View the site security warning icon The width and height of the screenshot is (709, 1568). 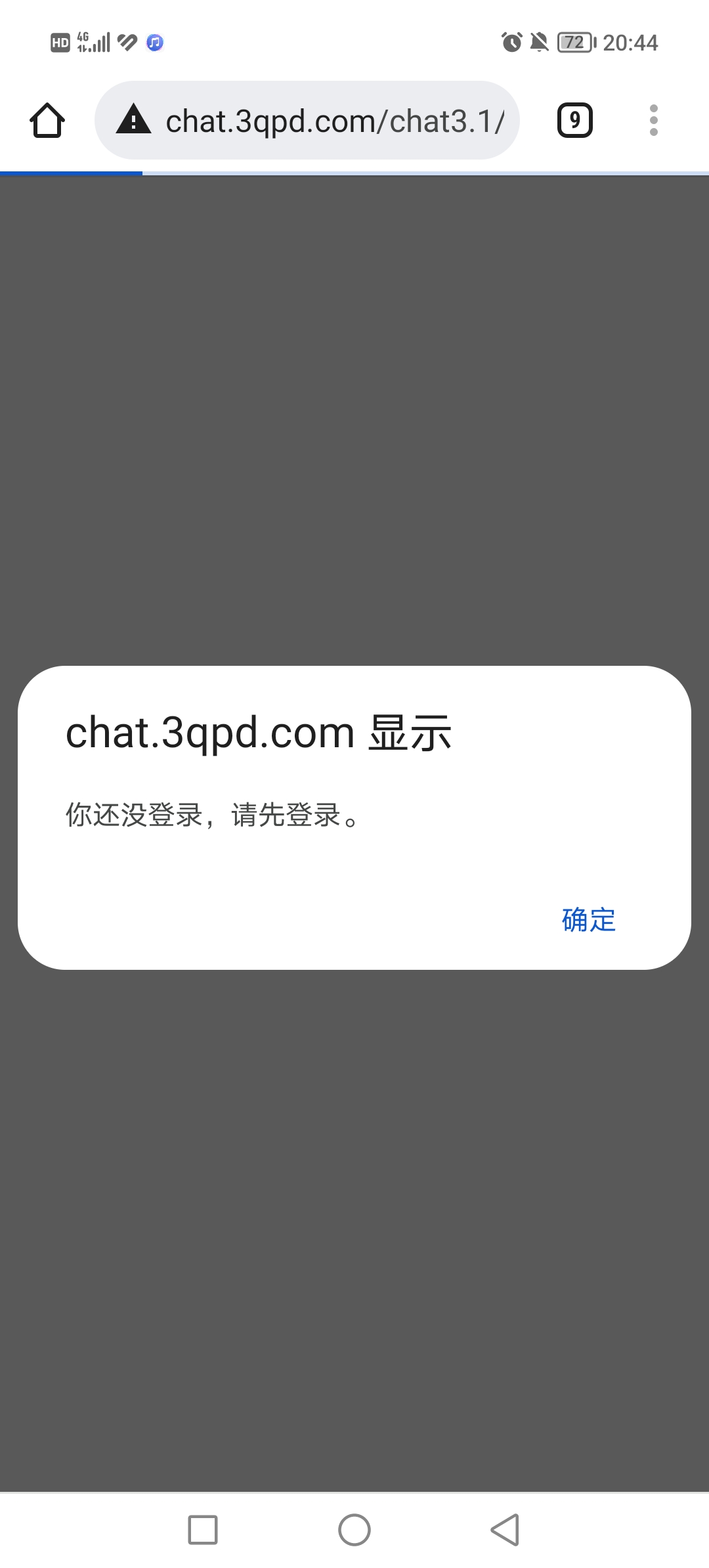(134, 120)
